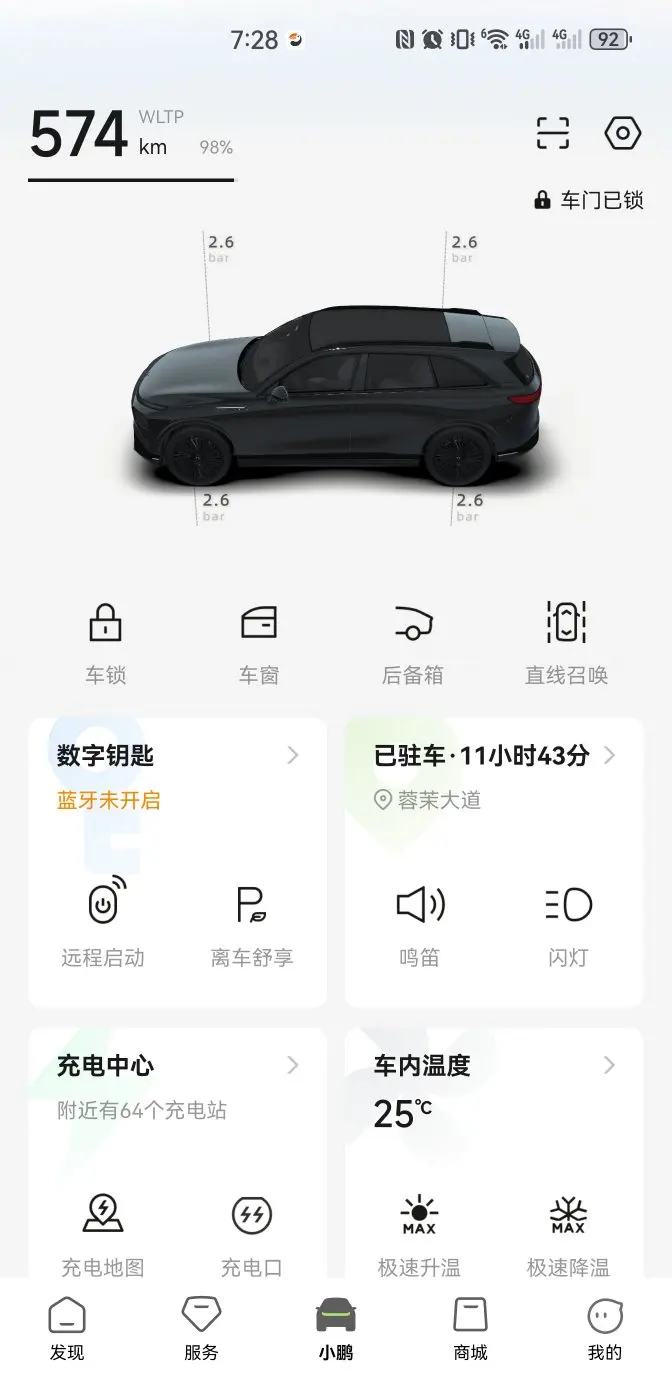The image size is (672, 1386).
Task: Open the 充电中心 charging center
Action: tap(177, 1066)
